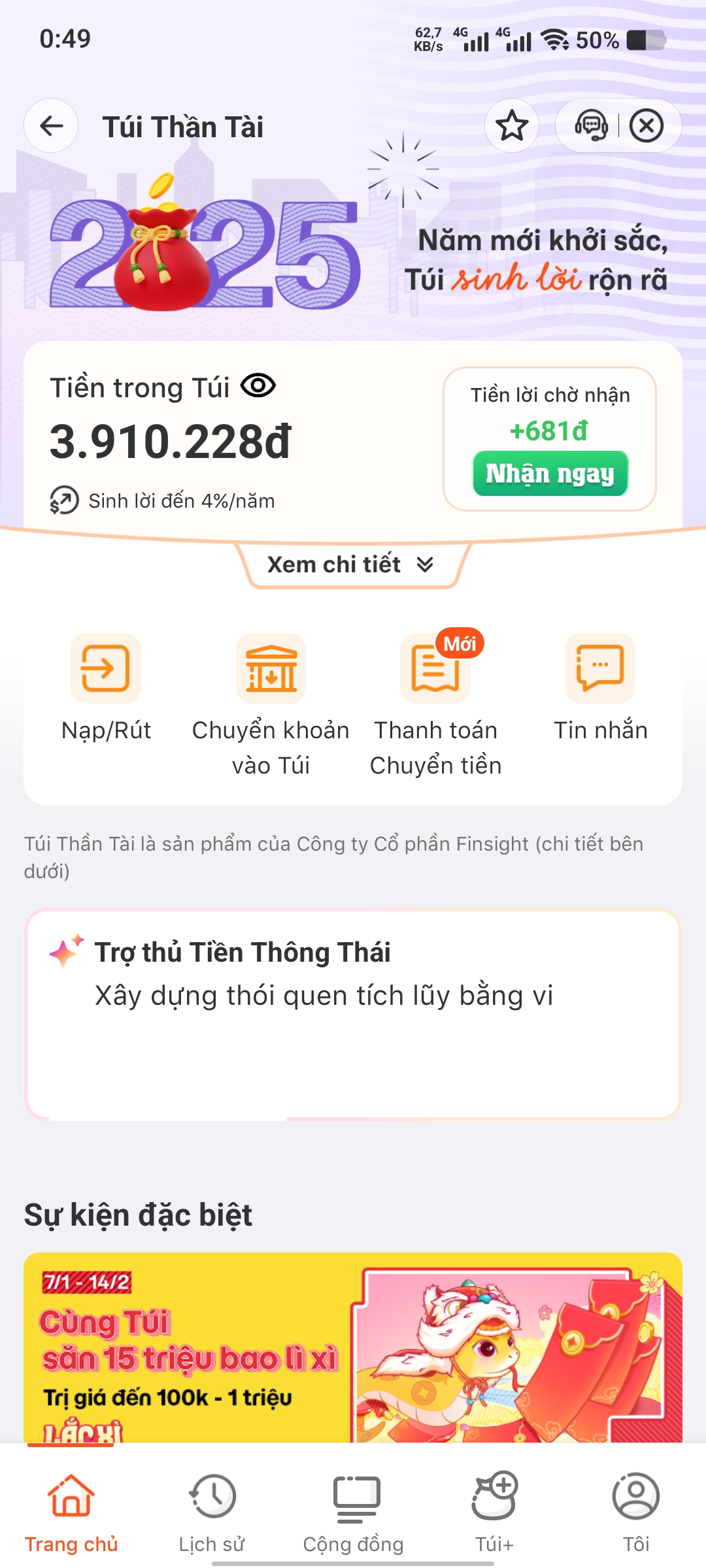Open the customer support headset icon
Screen dimensions: 706x1568
click(x=591, y=125)
